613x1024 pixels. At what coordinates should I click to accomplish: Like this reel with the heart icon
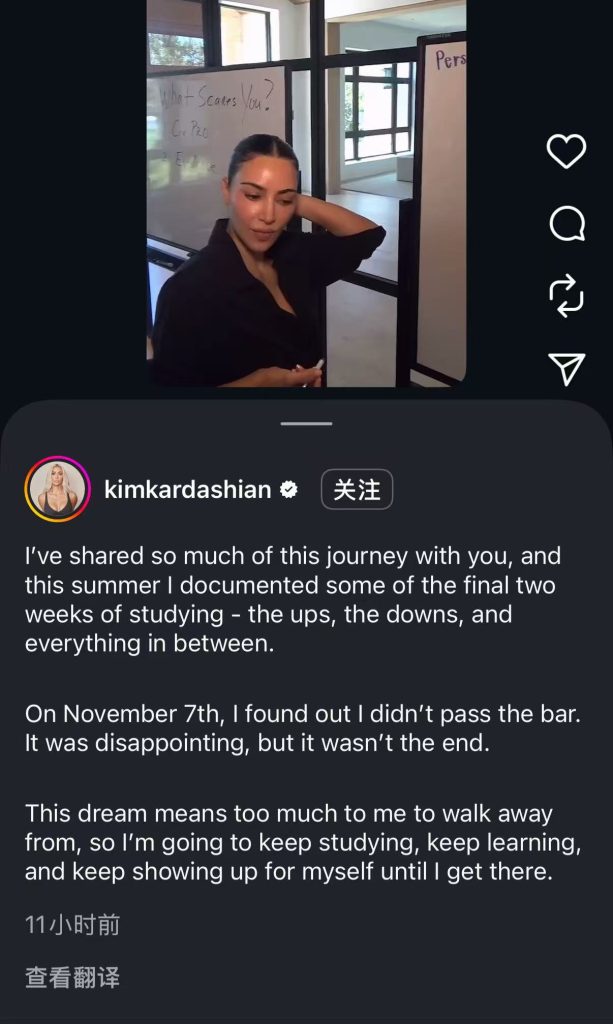566,152
